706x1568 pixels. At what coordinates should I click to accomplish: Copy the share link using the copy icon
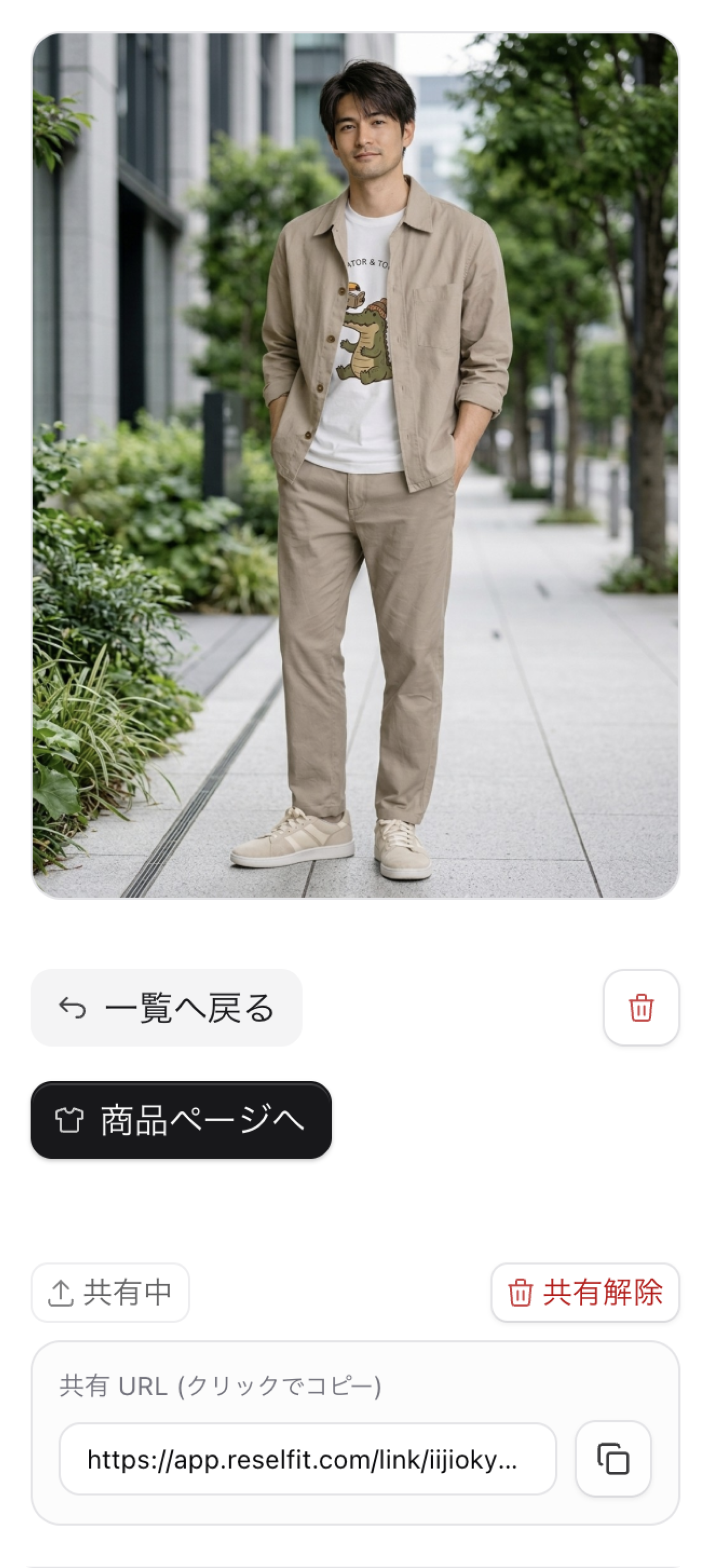click(613, 1459)
